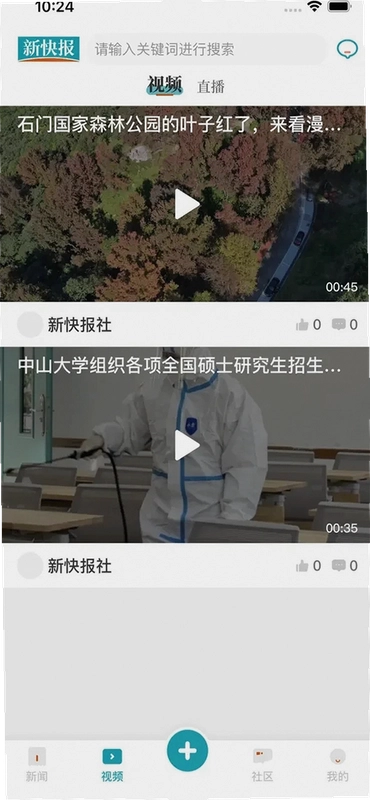The height and width of the screenshot is (800, 370).
Task: Tap the keyword search box
Action: (x=208, y=49)
